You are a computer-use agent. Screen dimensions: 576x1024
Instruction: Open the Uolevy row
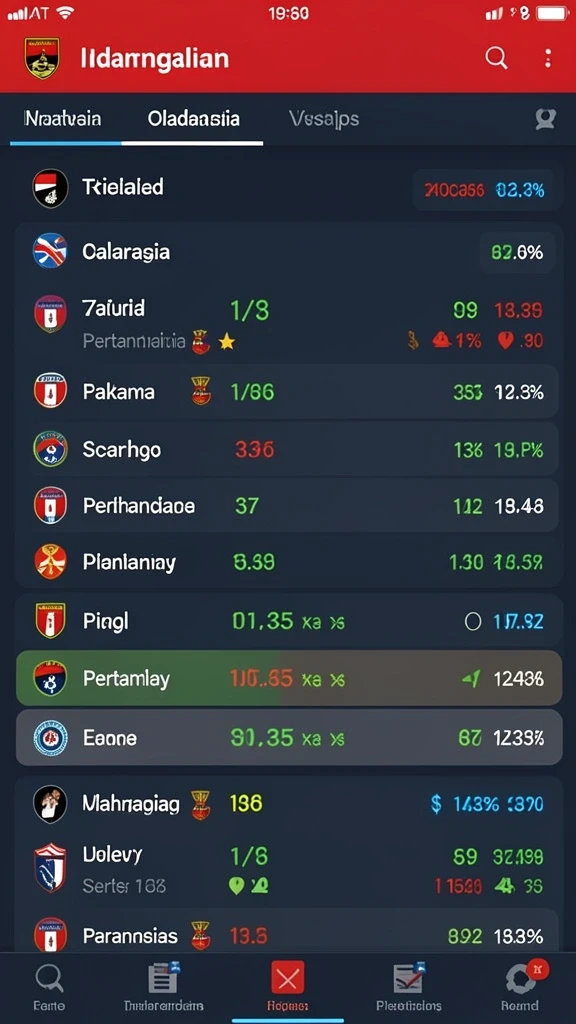pos(288,869)
